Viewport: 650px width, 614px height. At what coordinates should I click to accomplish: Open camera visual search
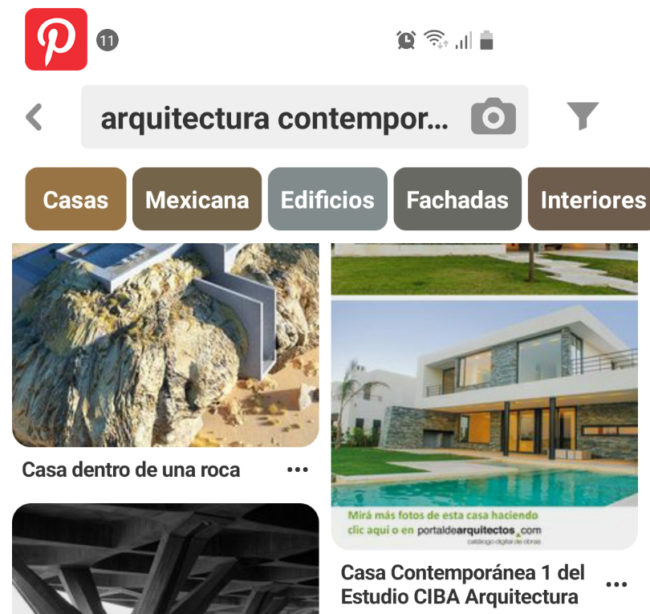pos(493,118)
